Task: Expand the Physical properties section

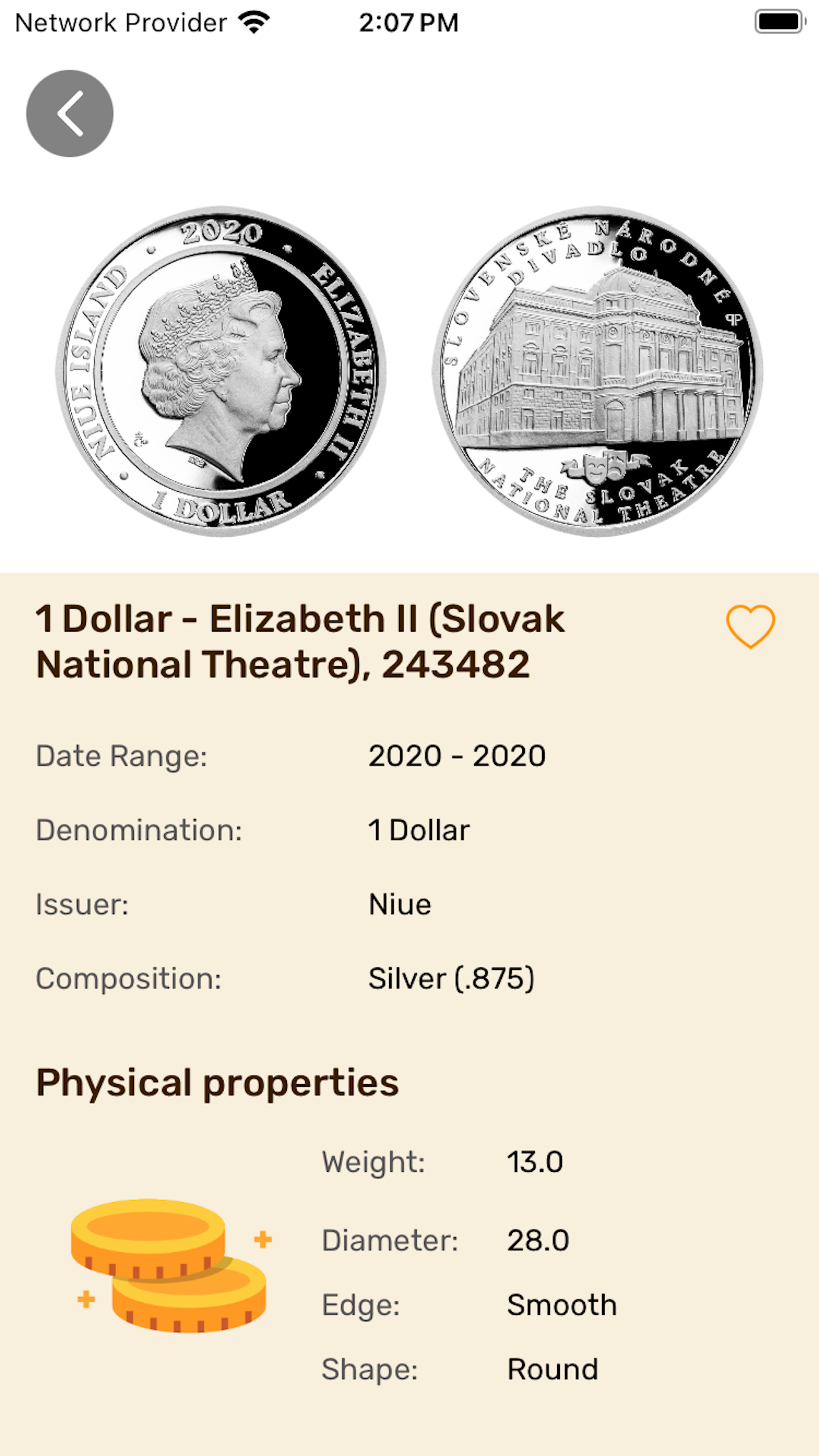Action: pyautogui.click(x=218, y=1081)
